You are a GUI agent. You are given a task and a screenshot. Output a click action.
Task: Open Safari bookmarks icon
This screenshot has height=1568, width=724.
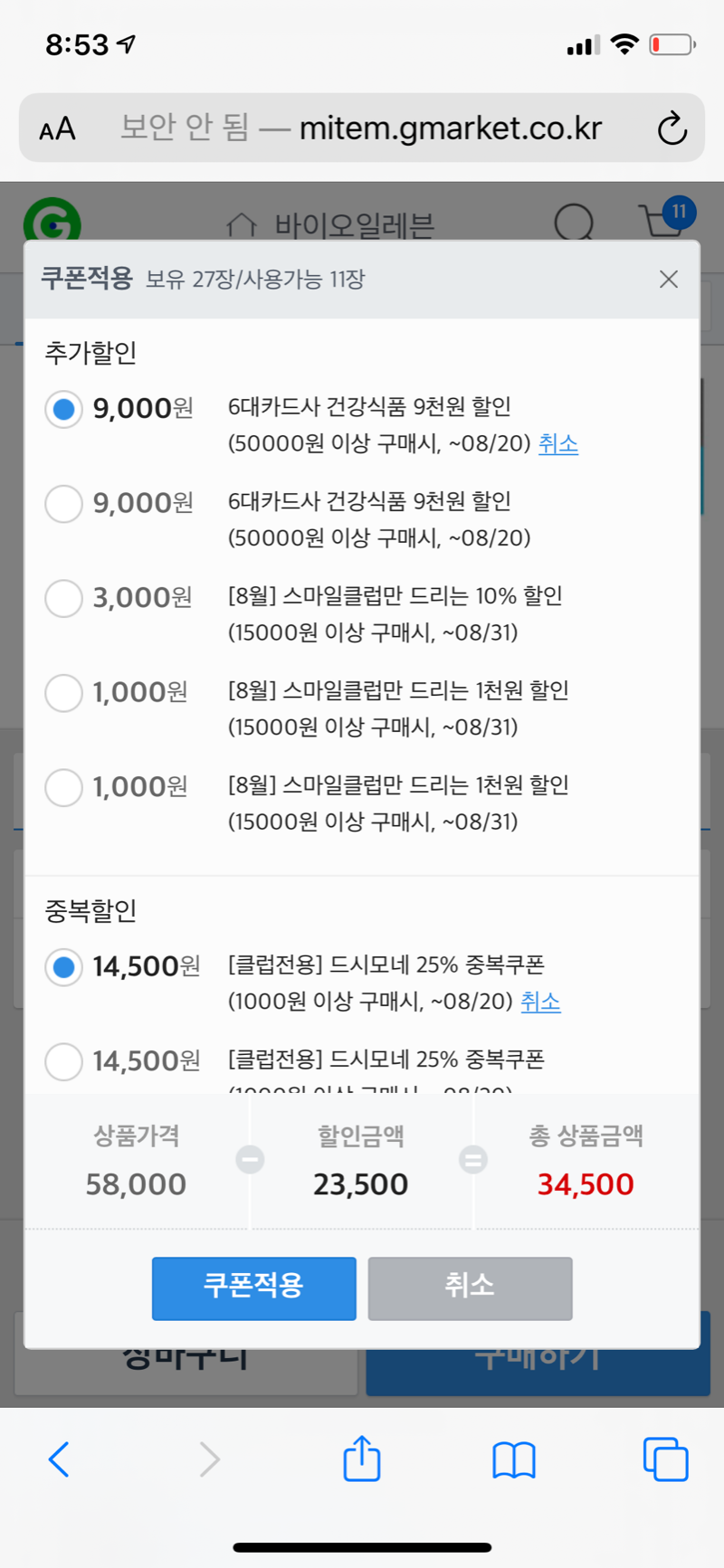coord(514,1459)
